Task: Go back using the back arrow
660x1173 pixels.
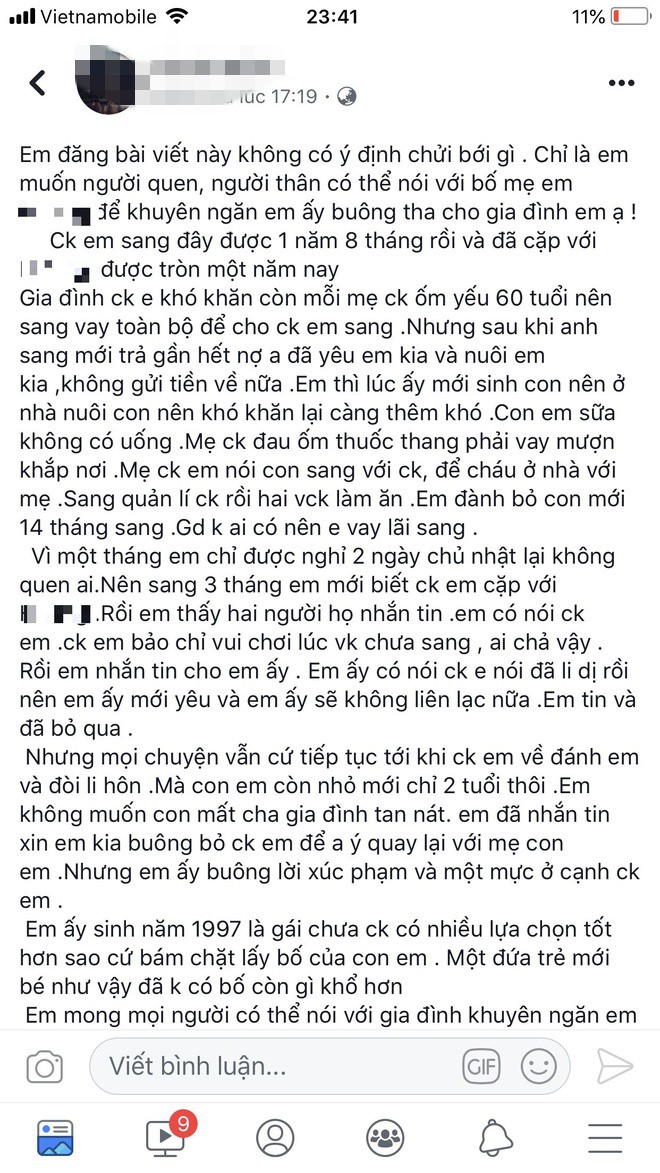Action: click(x=38, y=82)
